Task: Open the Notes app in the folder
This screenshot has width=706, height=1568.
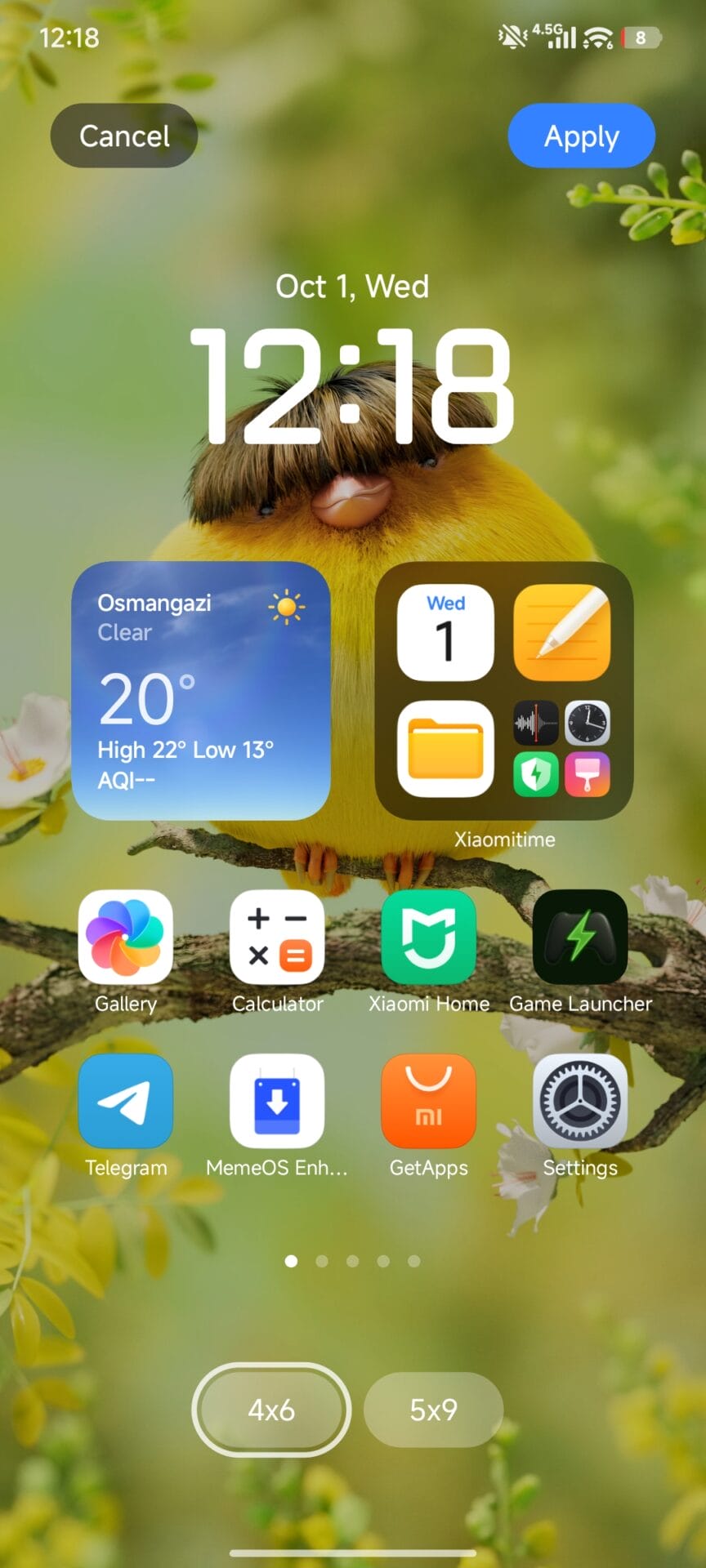Action: 561,633
